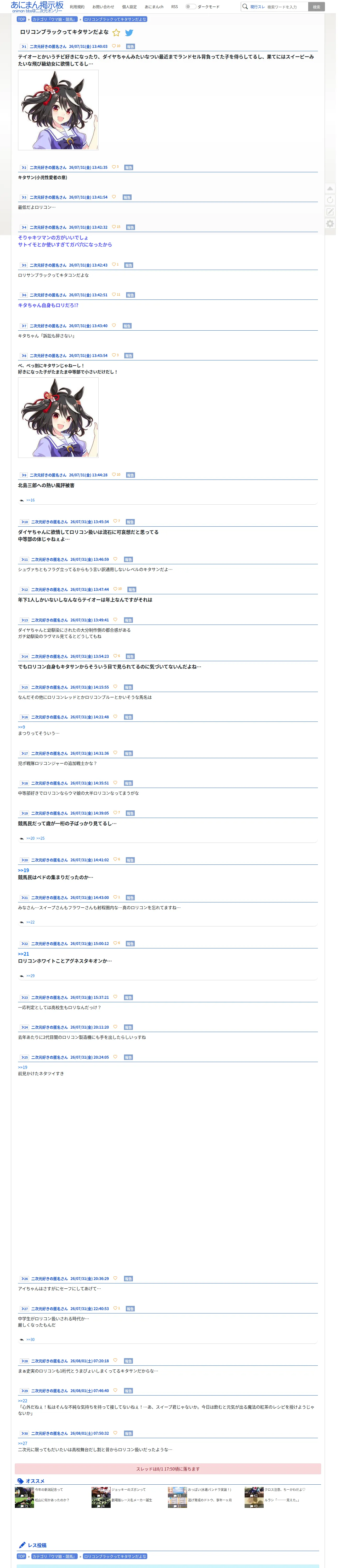
Task: Open the 利用規約 link in the header
Action: click(x=77, y=7)
